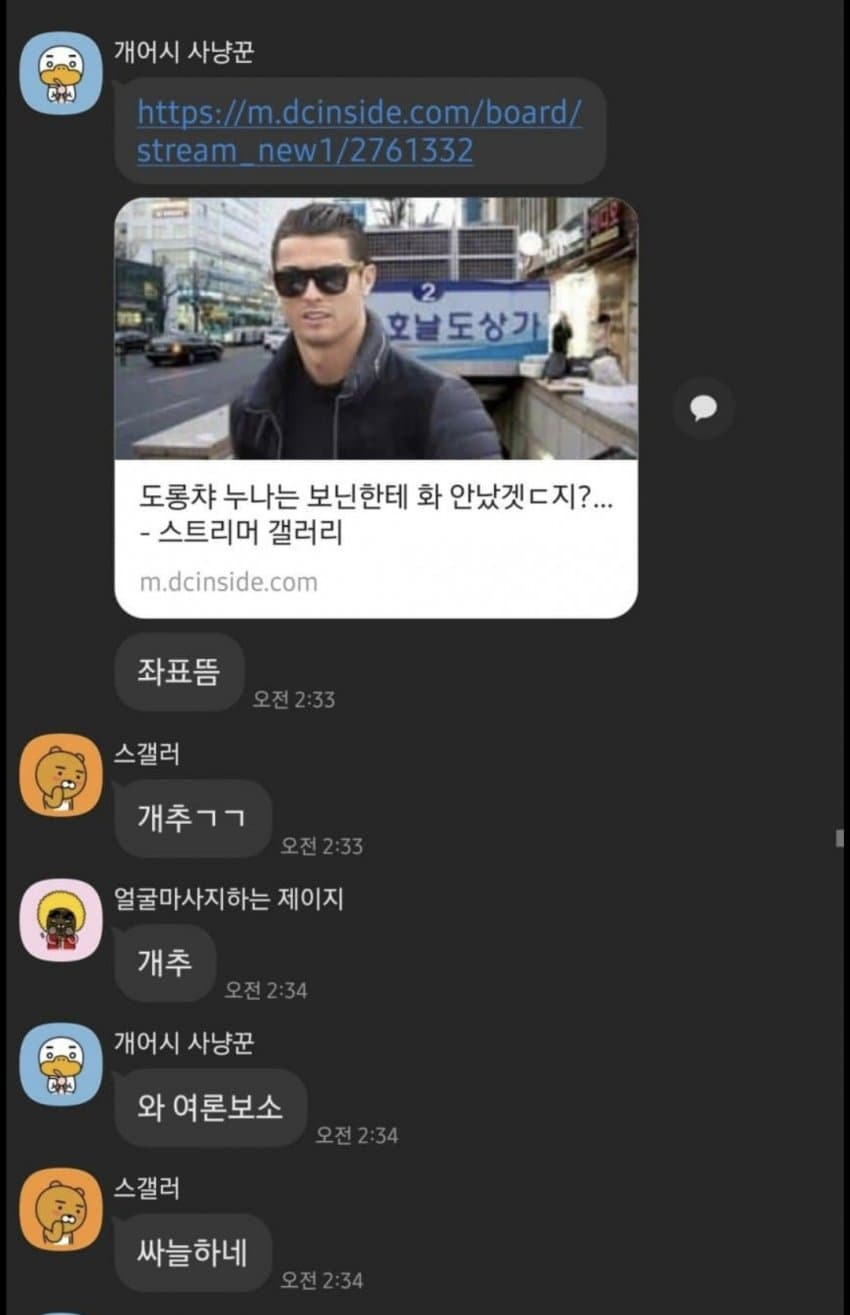Tap 개어시 사냥꾼's avatar by 와 여론보소
The width and height of the screenshot is (850, 1315).
pos(61,1064)
